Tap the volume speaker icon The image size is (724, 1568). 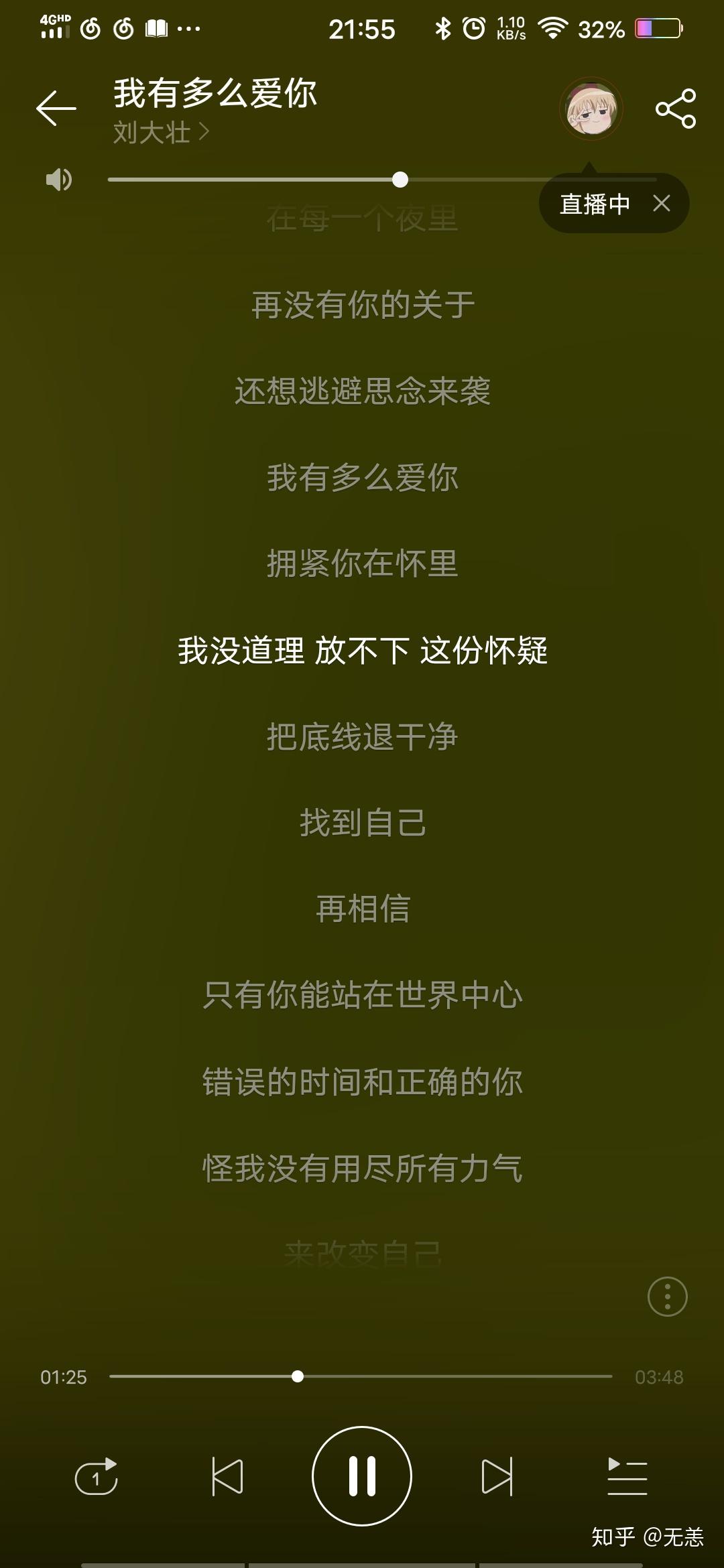59,180
